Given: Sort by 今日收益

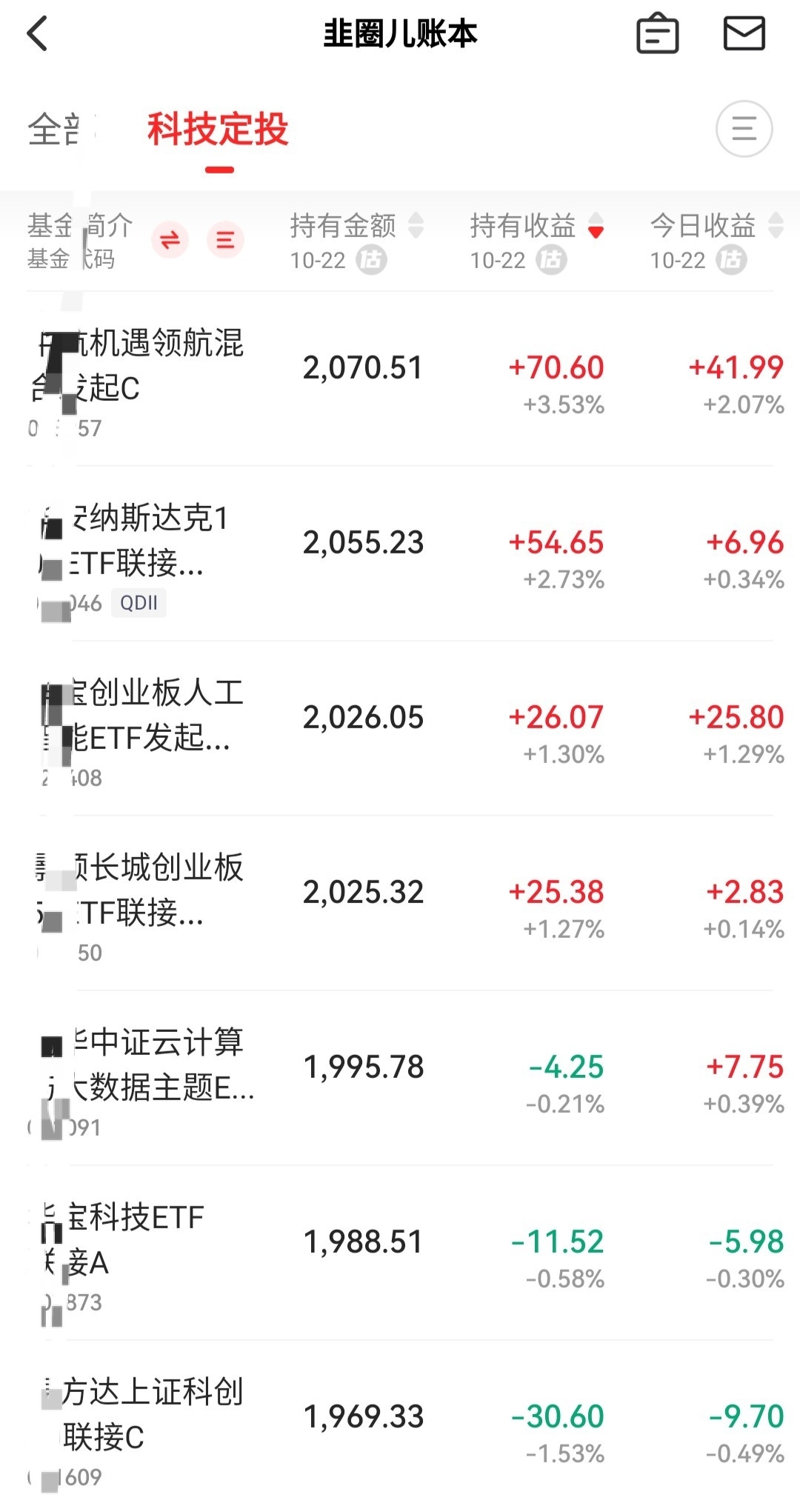Looking at the screenshot, I should pyautogui.click(x=716, y=226).
